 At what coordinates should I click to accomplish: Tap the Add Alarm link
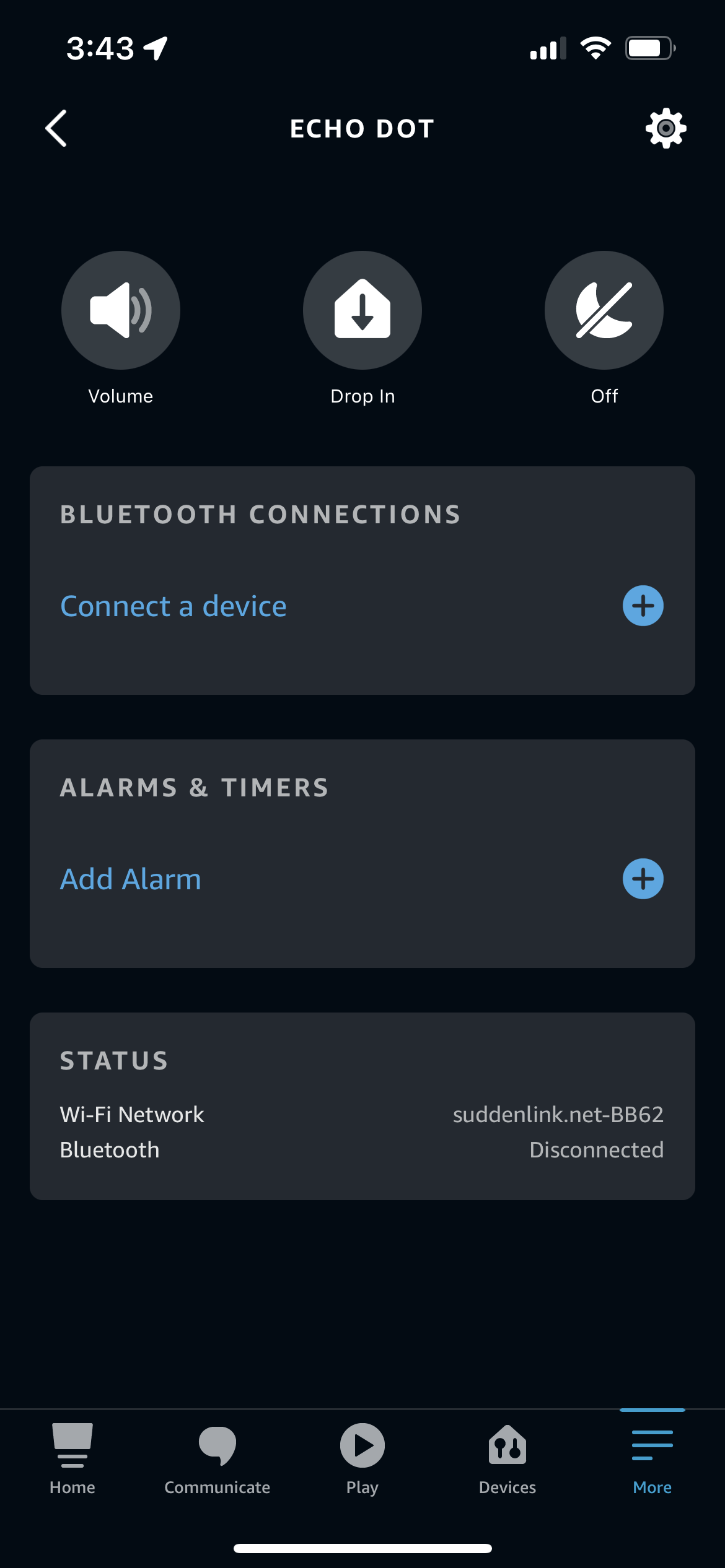click(131, 879)
